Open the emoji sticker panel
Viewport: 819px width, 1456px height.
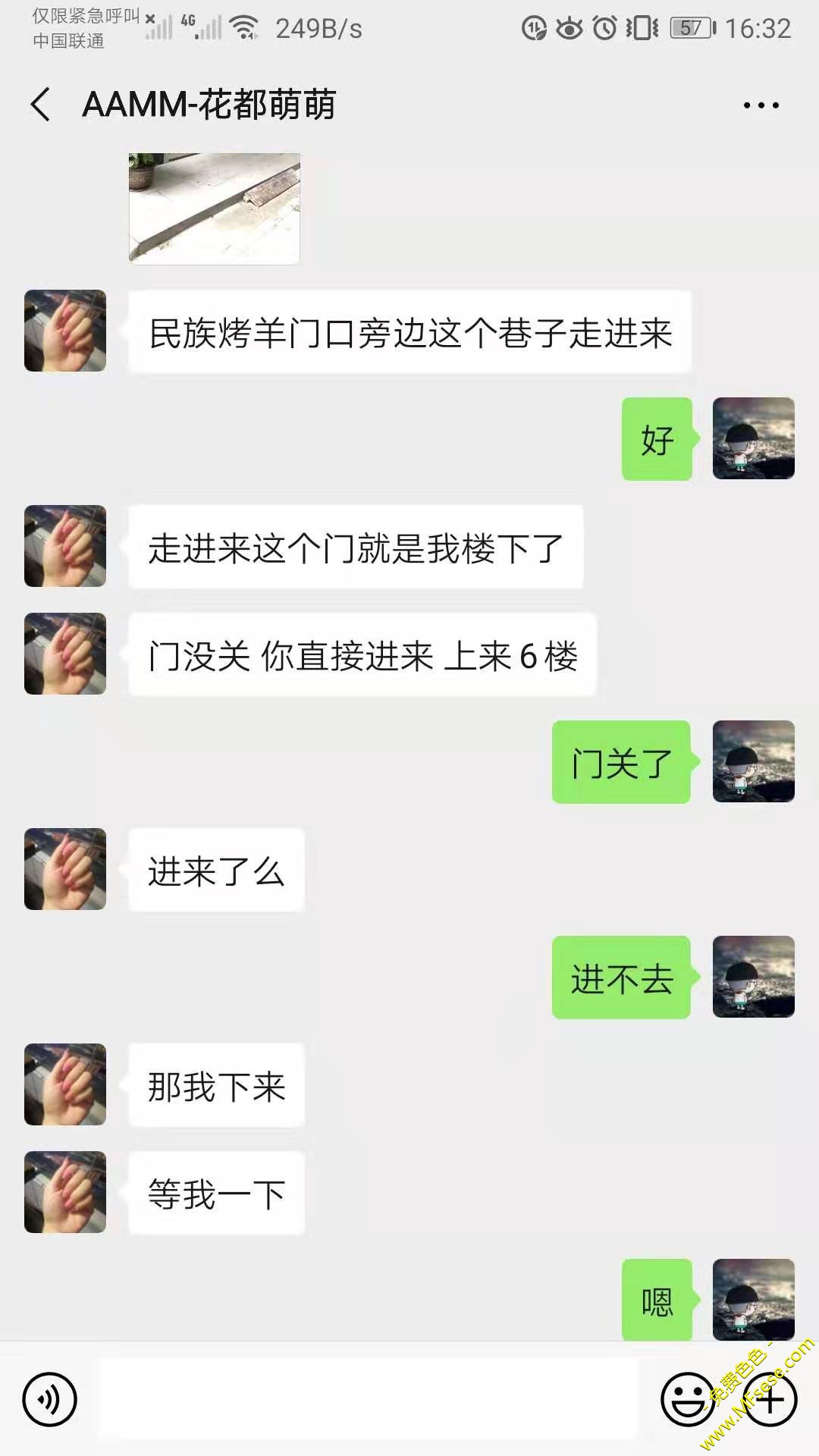688,1399
